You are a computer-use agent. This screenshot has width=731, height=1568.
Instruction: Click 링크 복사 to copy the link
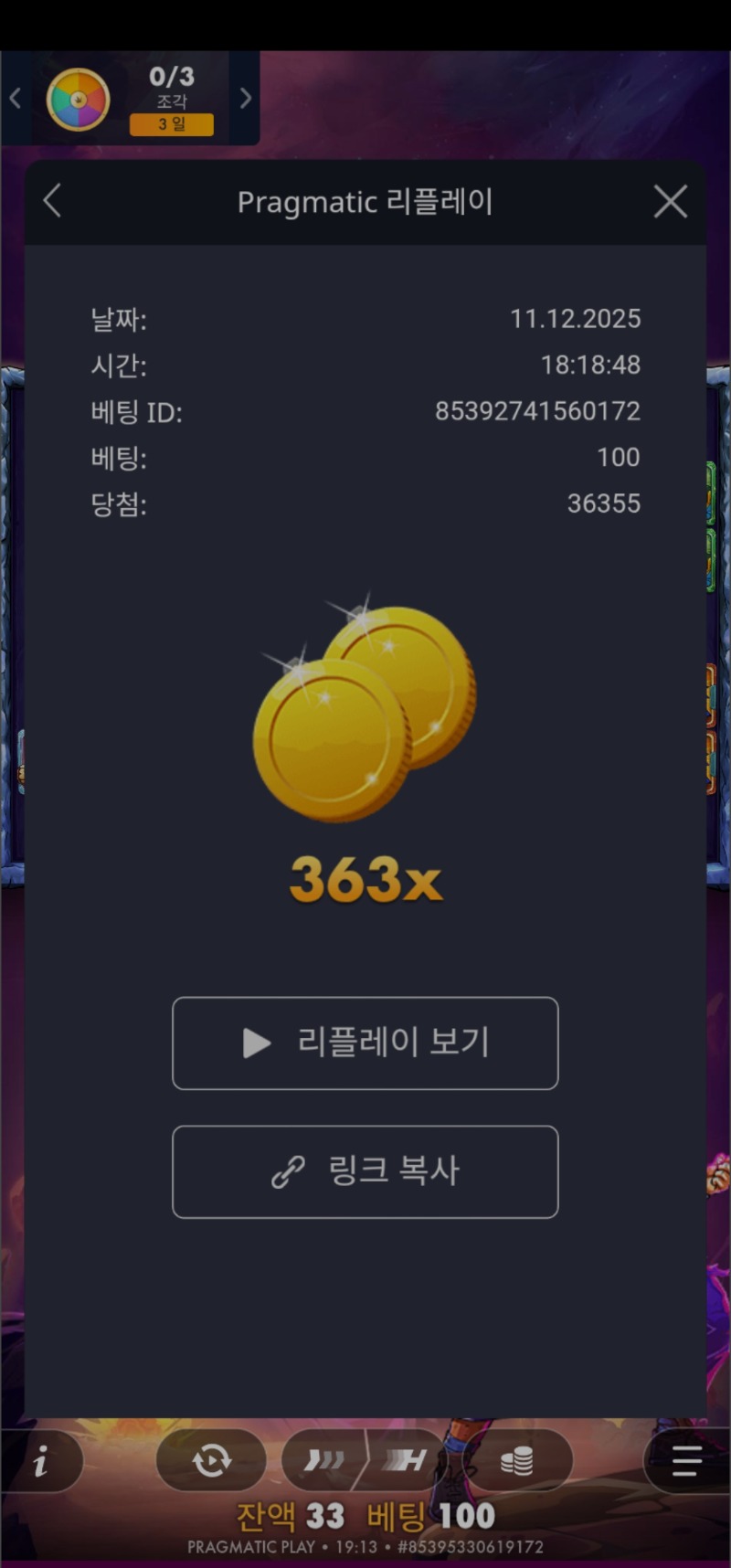click(x=365, y=1172)
